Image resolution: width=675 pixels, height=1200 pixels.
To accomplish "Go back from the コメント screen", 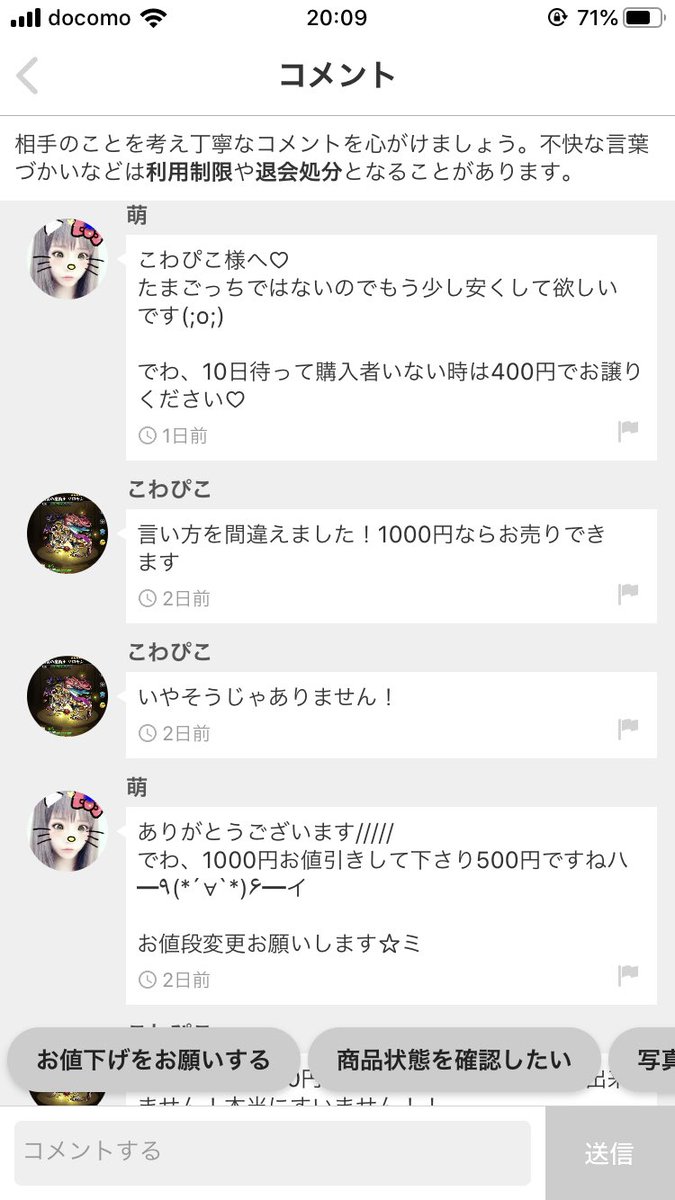I will coord(28,76).
